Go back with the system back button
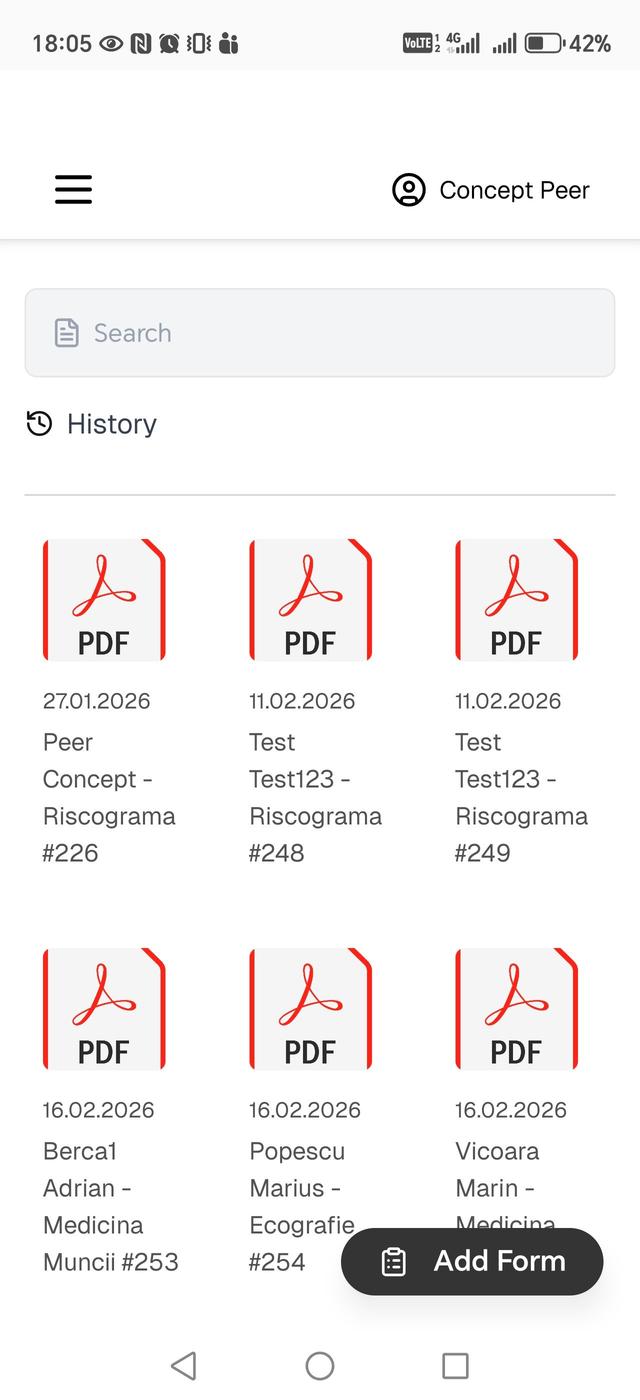640x1400 pixels. click(183, 1366)
